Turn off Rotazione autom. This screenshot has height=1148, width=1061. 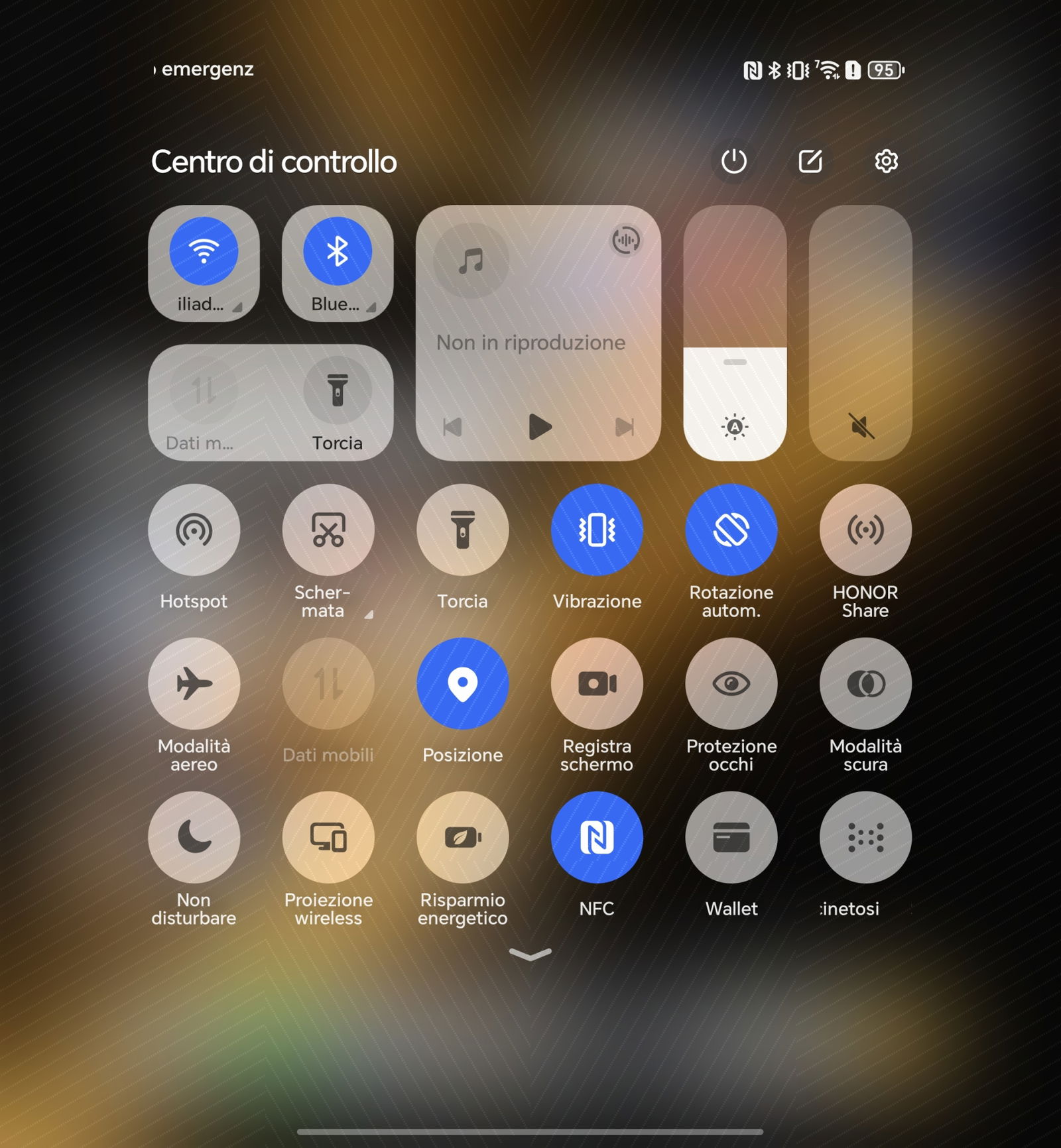pos(731,530)
